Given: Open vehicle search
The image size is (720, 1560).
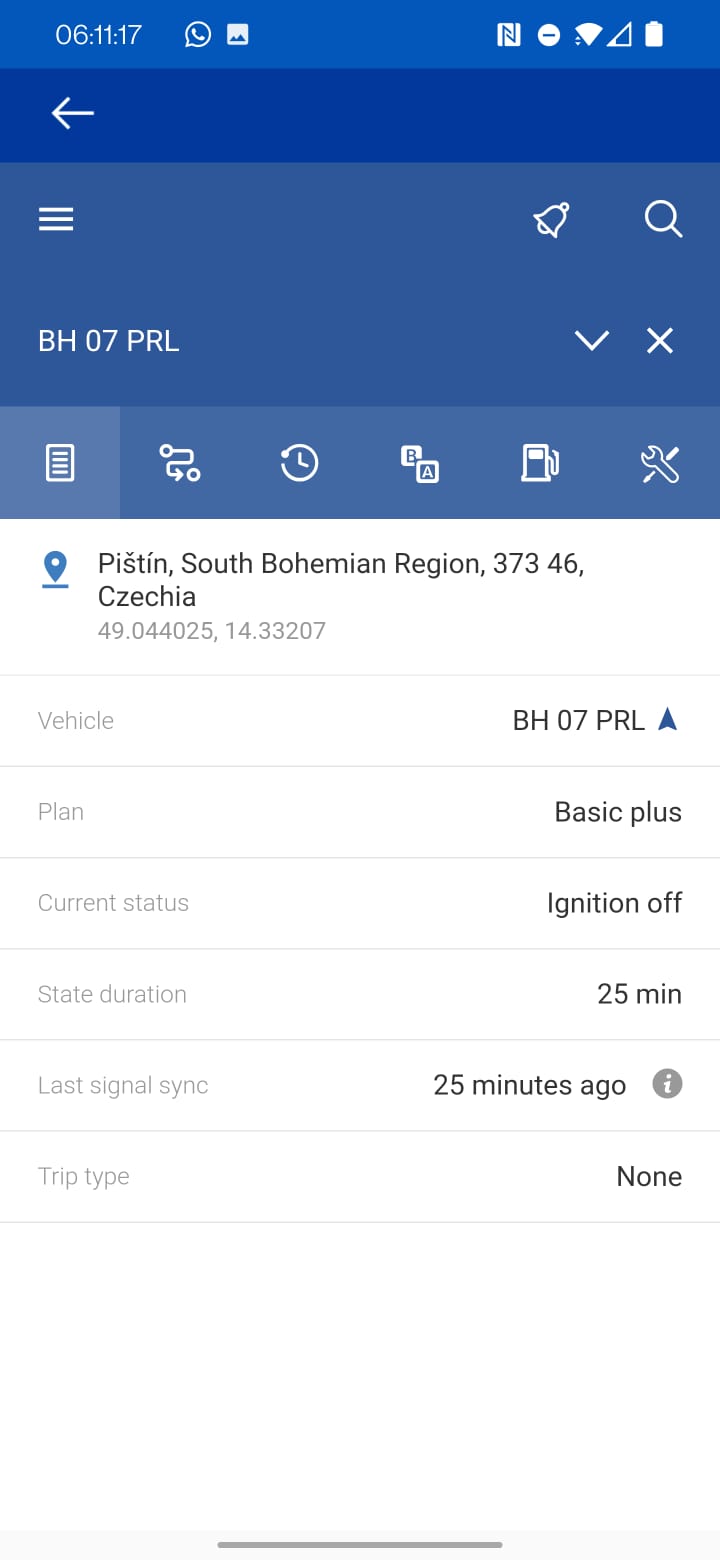Looking at the screenshot, I should 663,219.
